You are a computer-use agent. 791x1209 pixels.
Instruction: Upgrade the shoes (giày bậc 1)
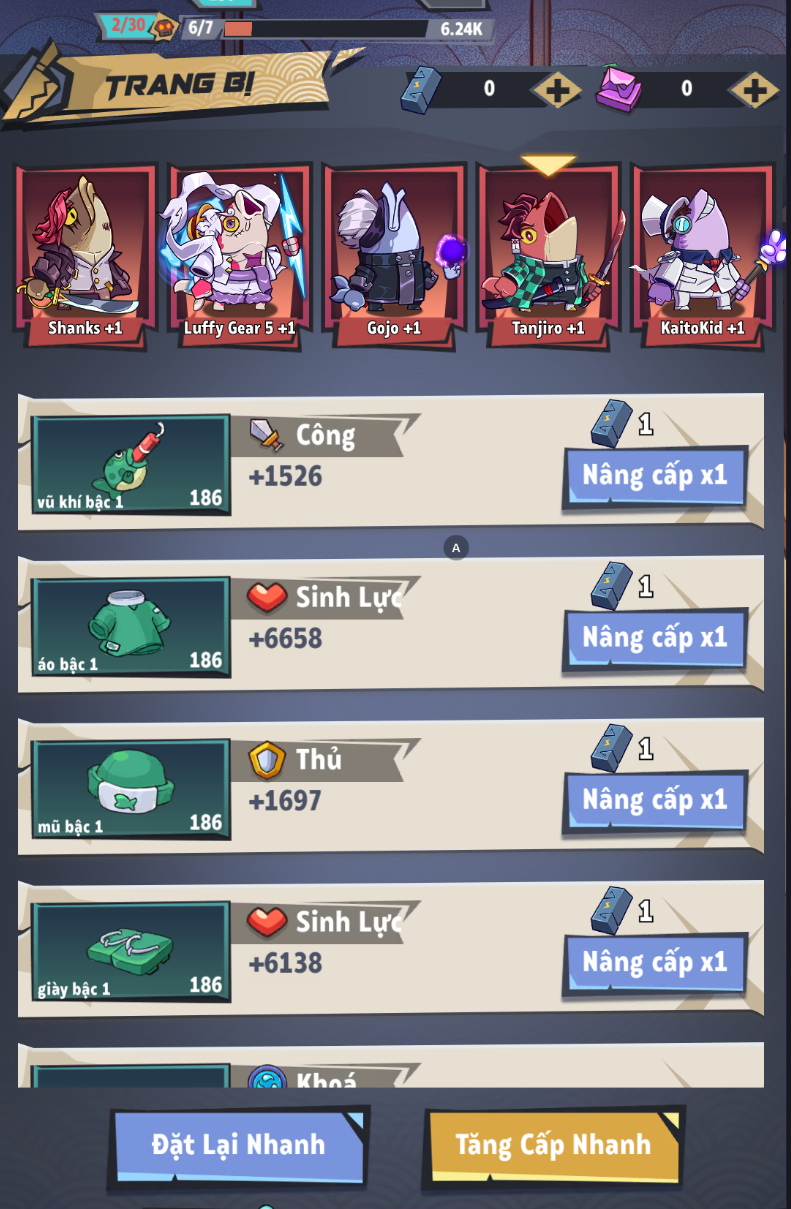(x=655, y=963)
